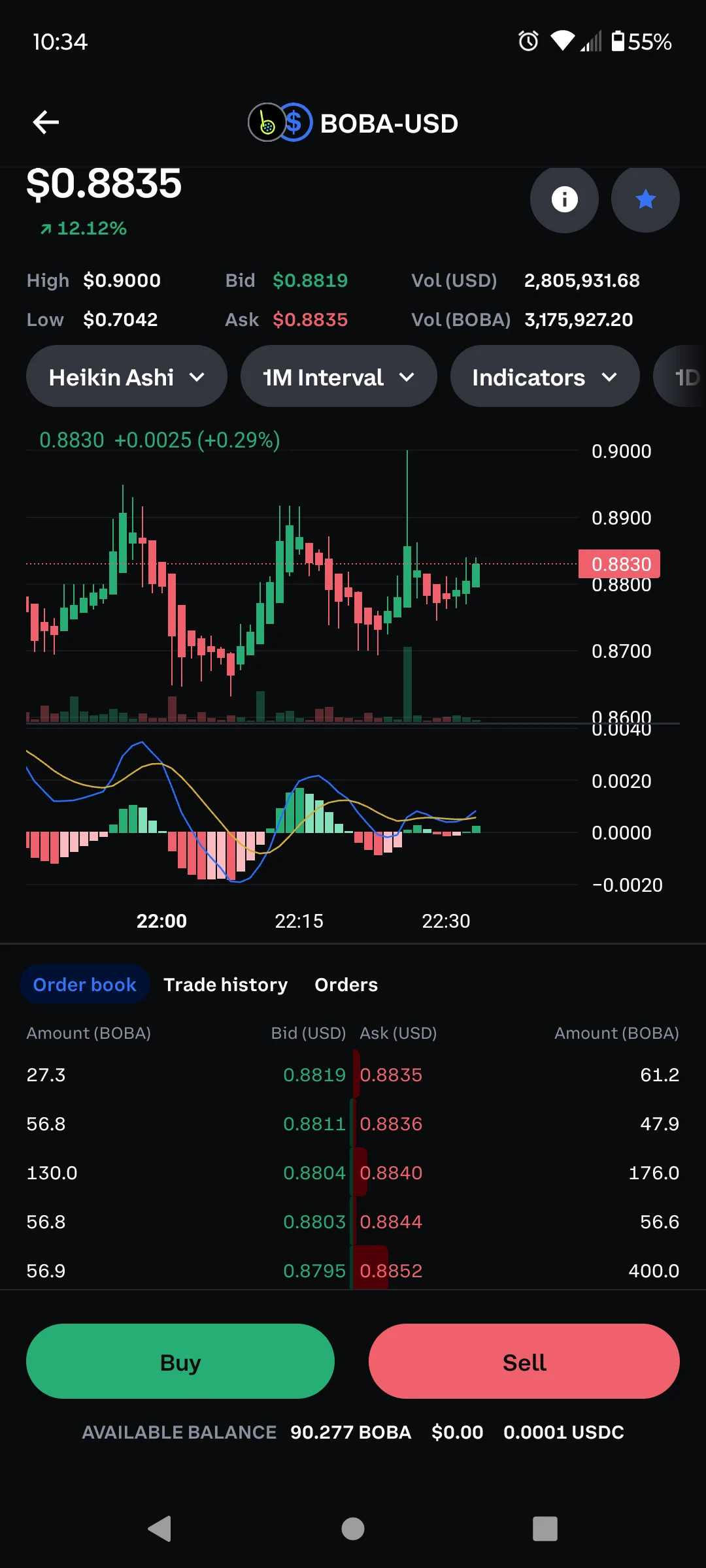Tap the red Sell button

[x=524, y=1362]
